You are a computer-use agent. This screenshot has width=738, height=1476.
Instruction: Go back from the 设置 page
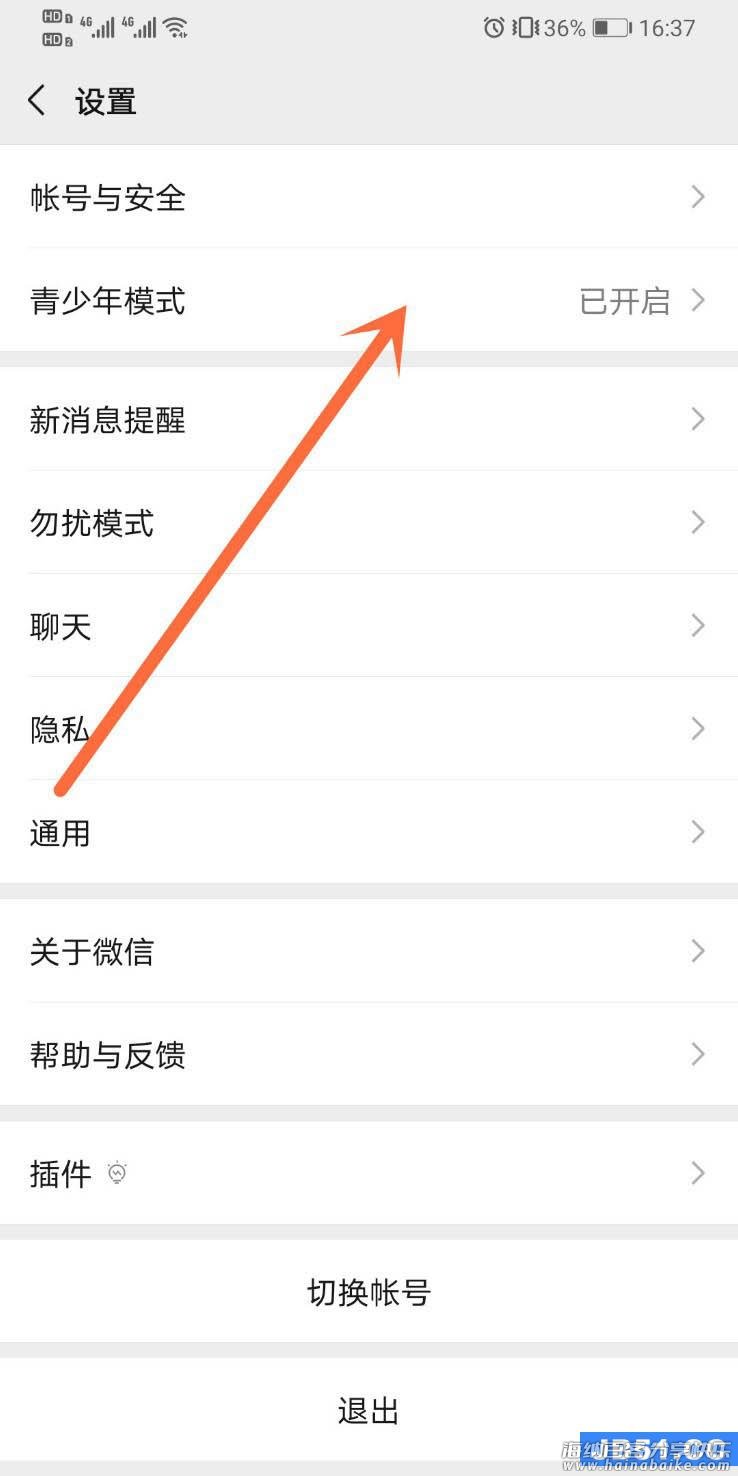tap(37, 101)
